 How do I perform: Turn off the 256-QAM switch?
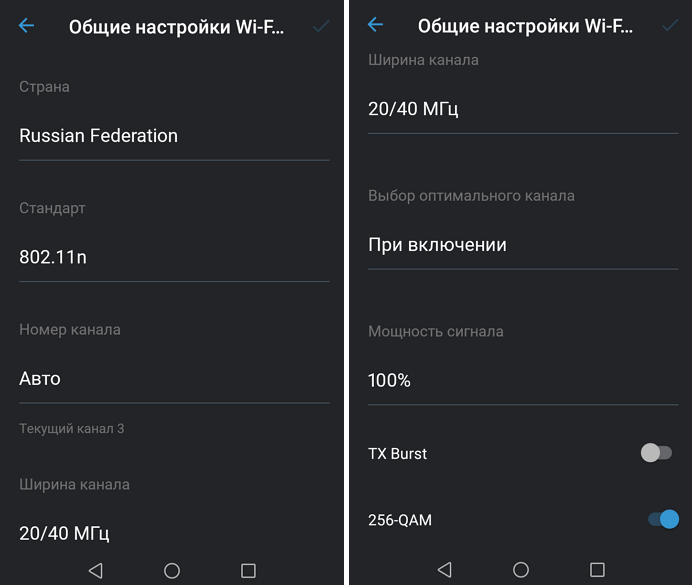663,519
